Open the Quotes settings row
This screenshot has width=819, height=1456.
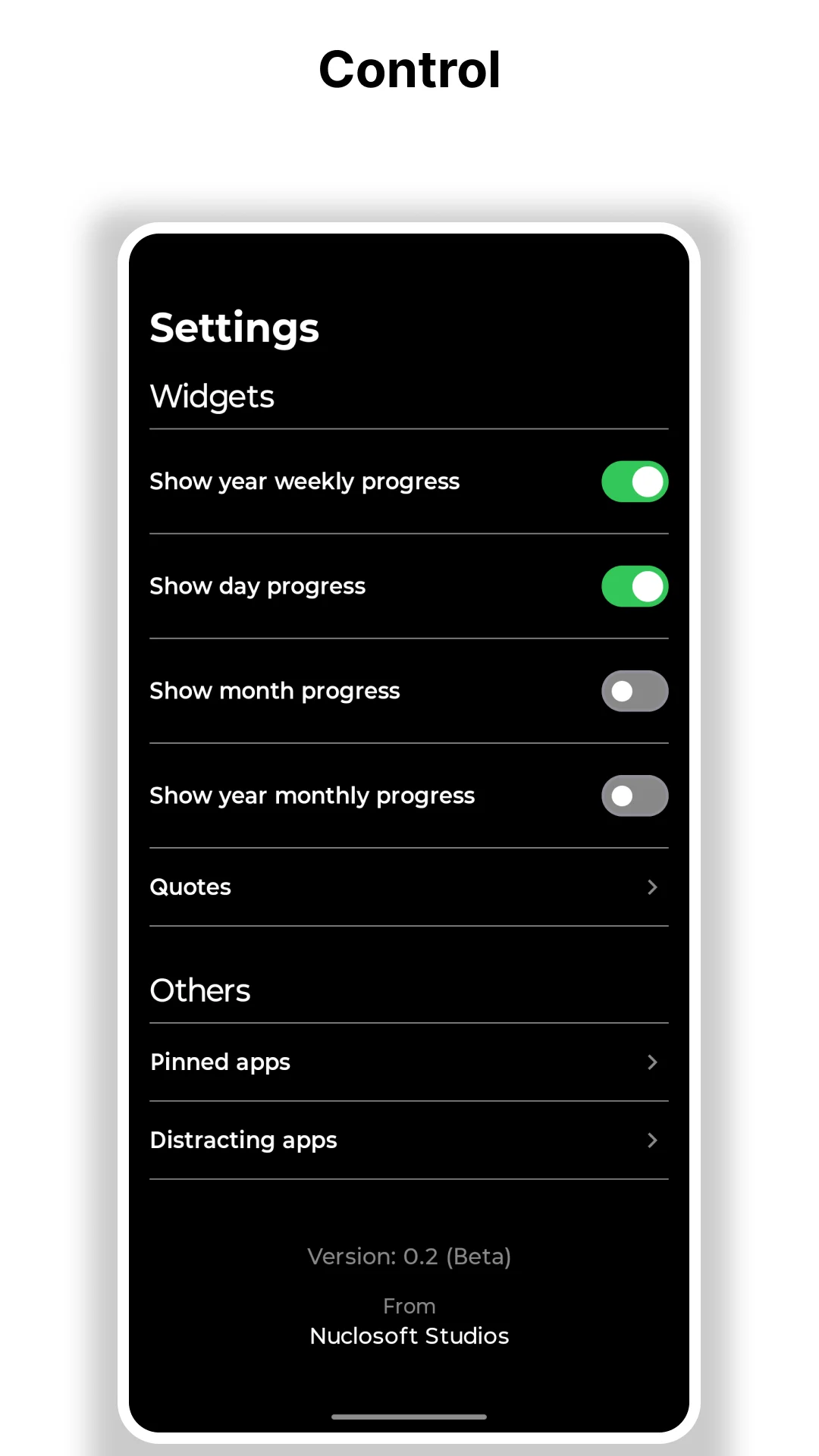click(x=190, y=886)
